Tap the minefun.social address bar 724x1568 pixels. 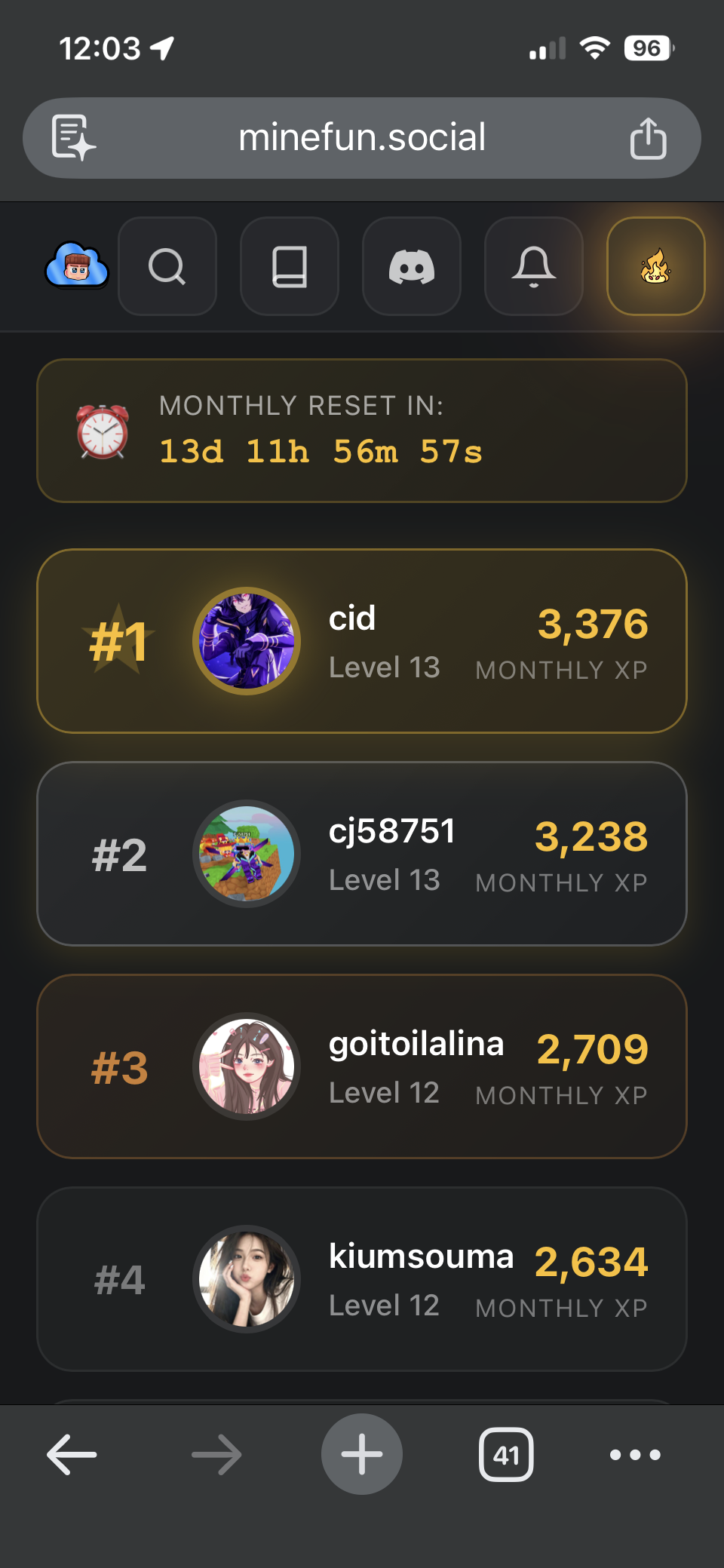(x=362, y=138)
